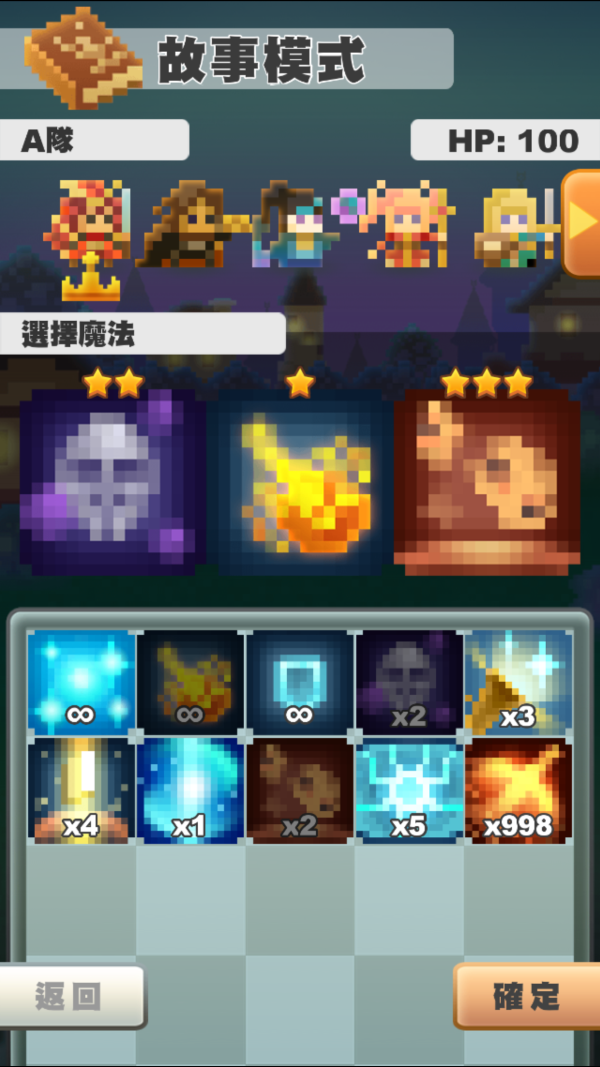The image size is (600, 1067).
Task: Select the fire explosion magic x998
Action: point(518,790)
